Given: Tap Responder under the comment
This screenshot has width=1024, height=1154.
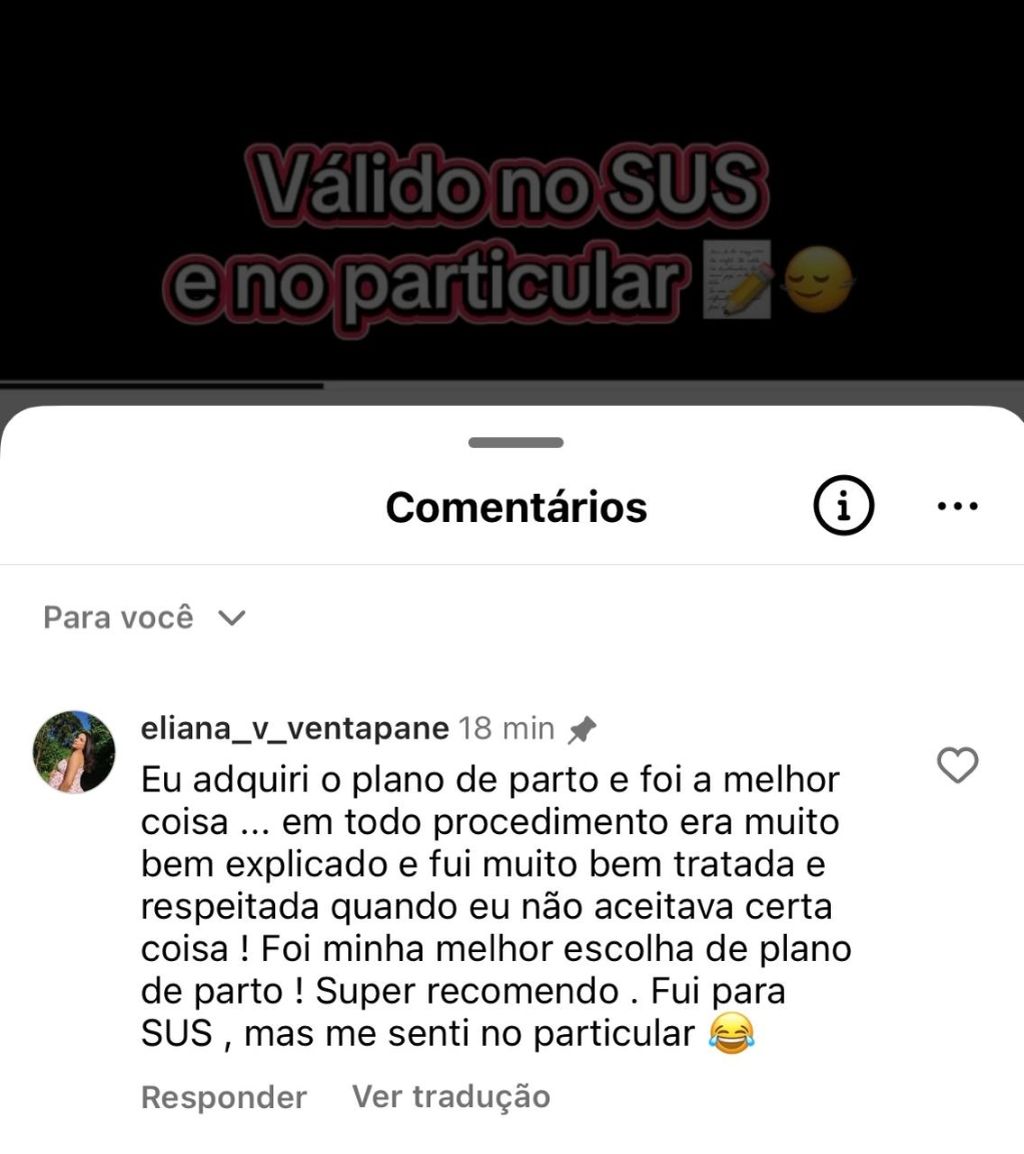Looking at the screenshot, I should pyautogui.click(x=224, y=1097).
